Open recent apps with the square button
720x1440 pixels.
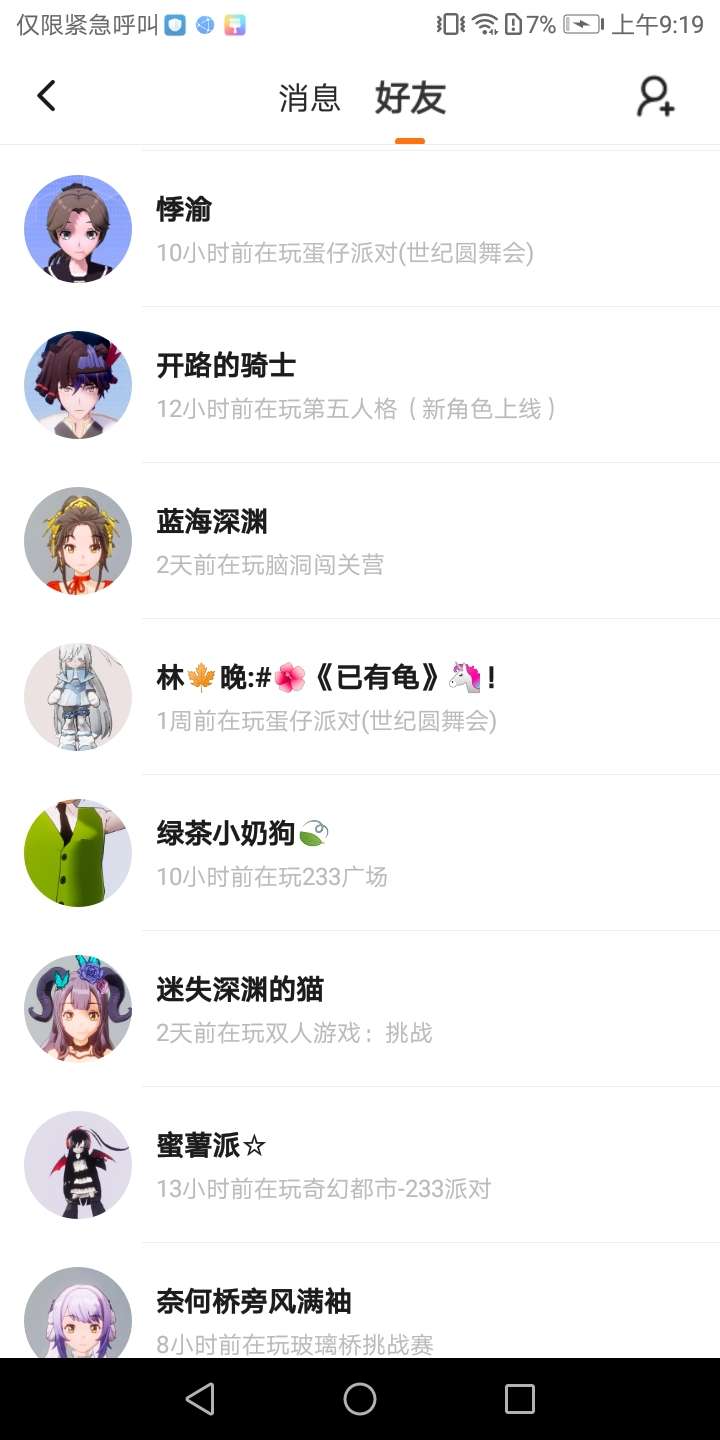520,1399
